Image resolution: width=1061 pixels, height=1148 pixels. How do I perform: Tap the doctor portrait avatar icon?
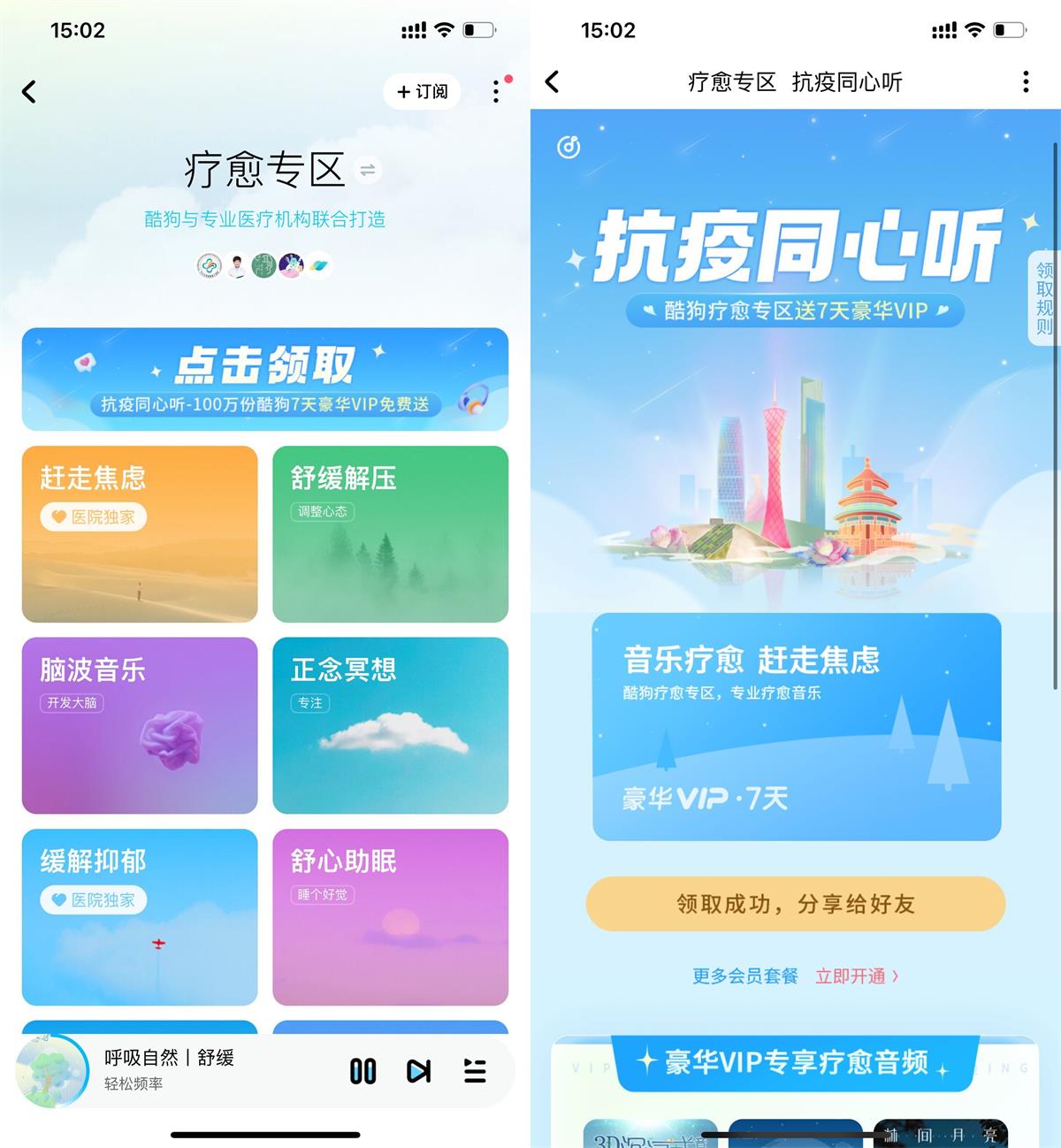pyautogui.click(x=236, y=265)
